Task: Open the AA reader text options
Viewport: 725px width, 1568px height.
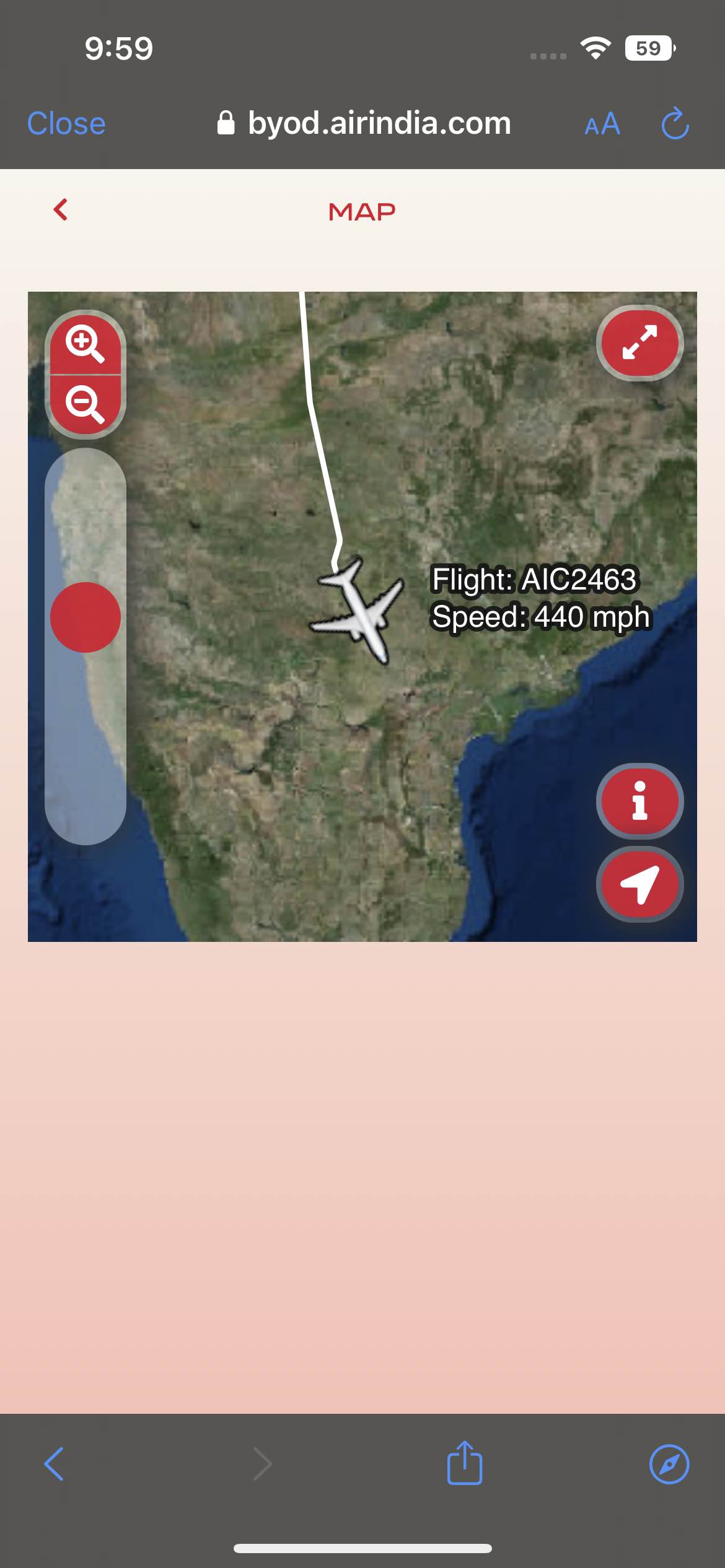Action: click(602, 124)
